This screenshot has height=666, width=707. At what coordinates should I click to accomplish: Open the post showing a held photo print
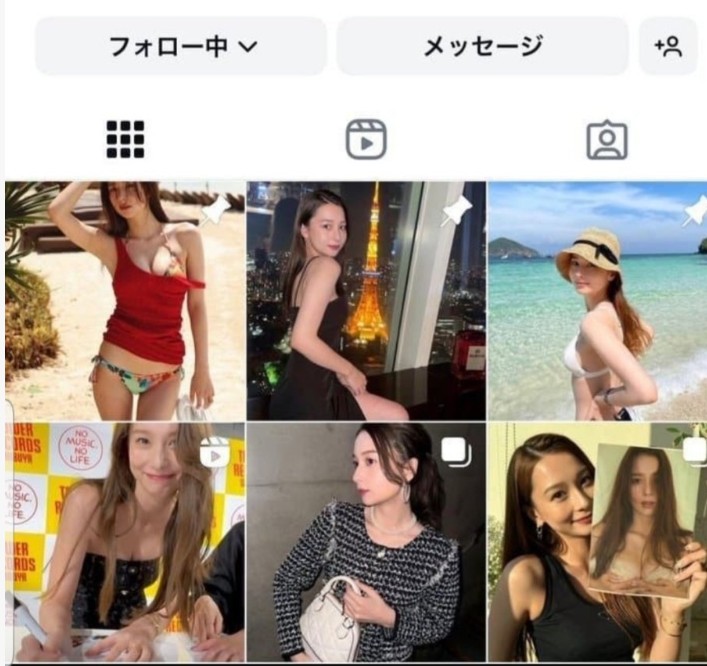pyautogui.click(x=598, y=542)
